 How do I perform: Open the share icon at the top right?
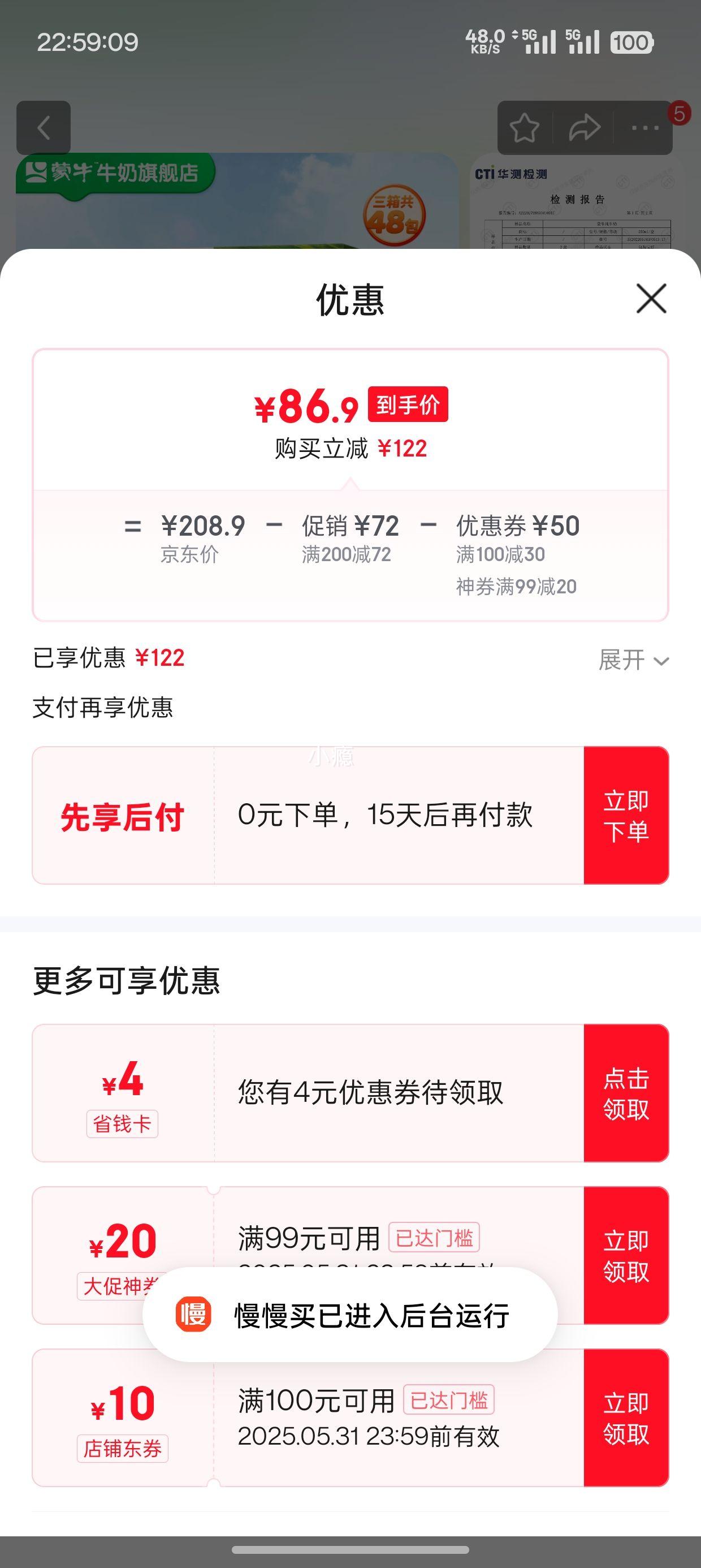585,127
